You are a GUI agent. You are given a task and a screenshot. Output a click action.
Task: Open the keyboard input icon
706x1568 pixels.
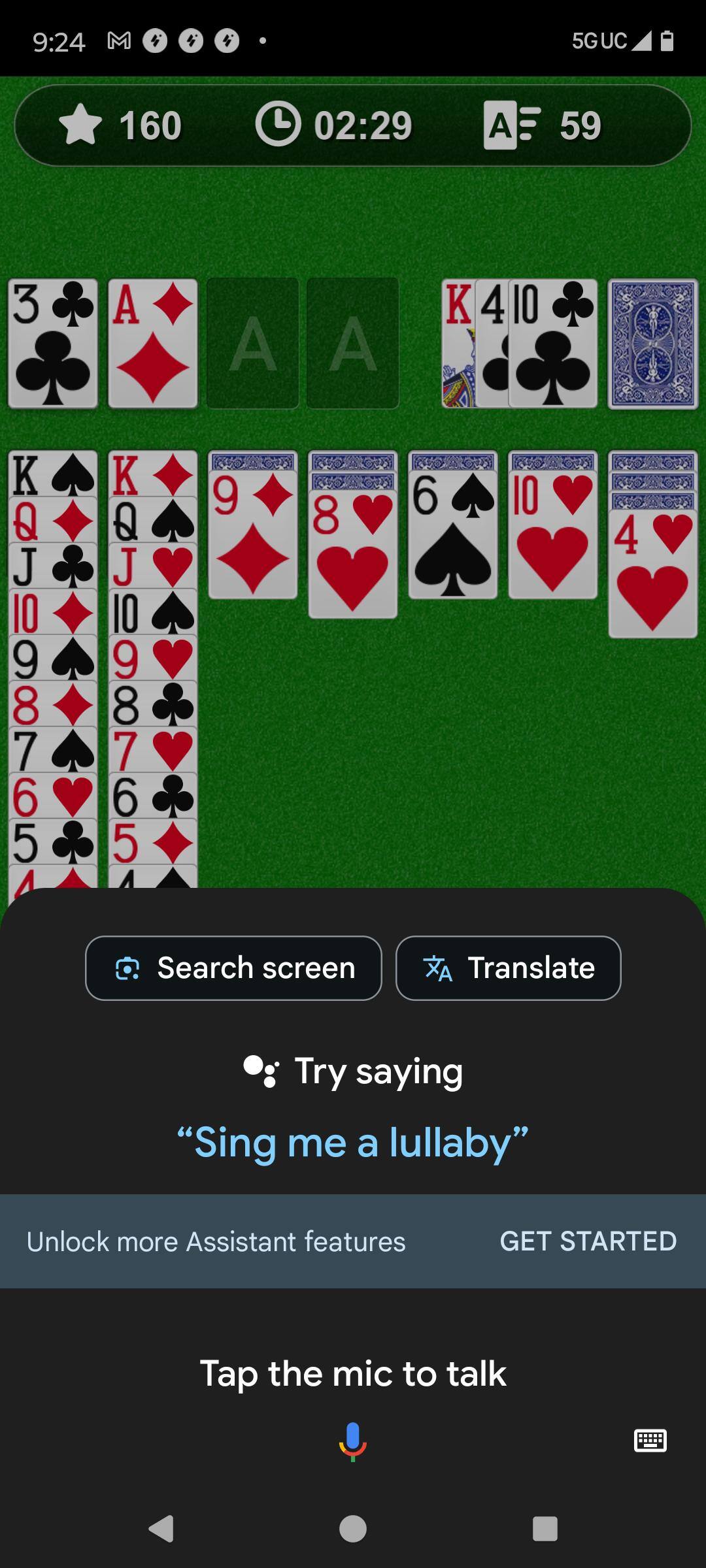[x=650, y=1440]
